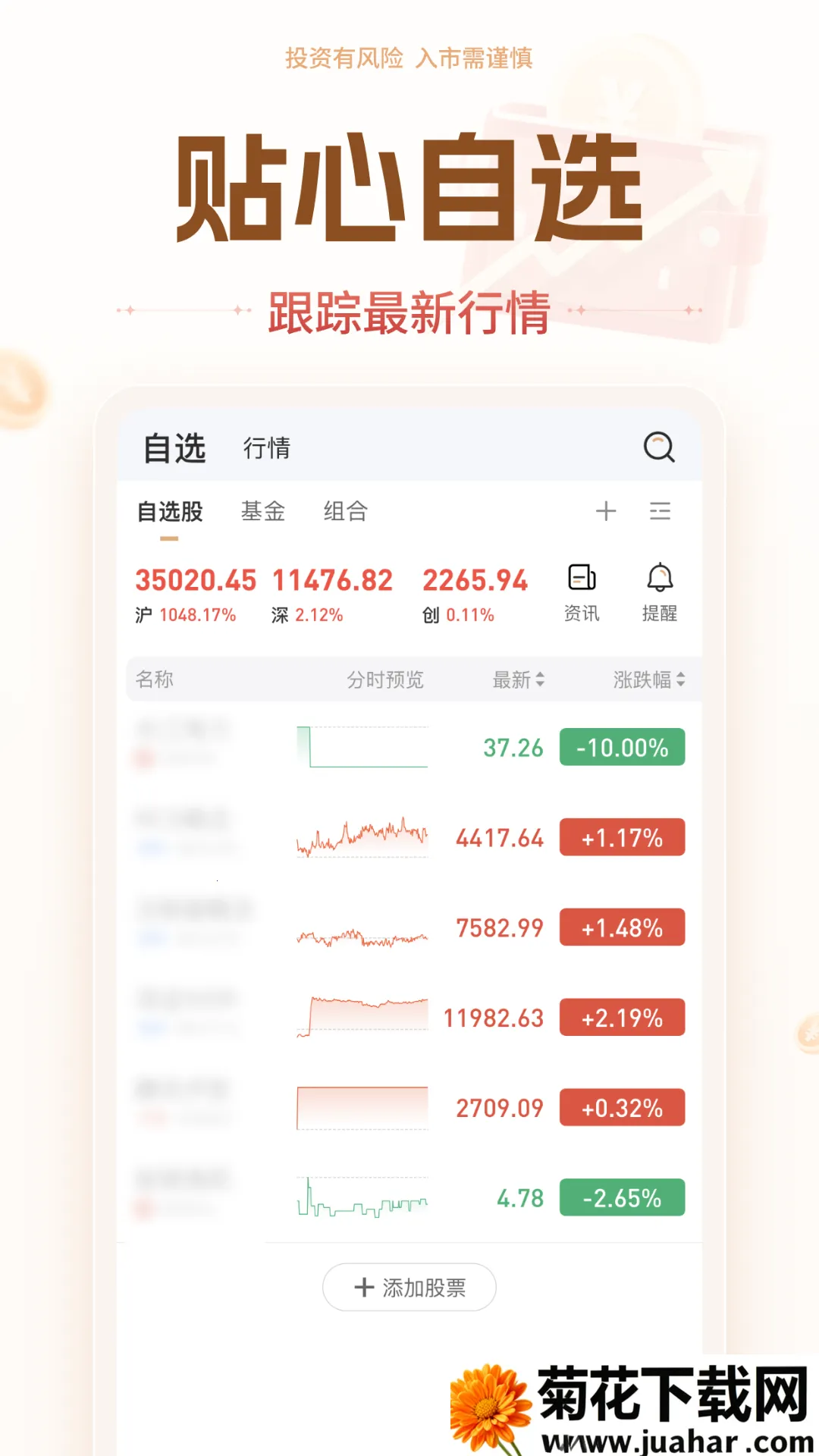
Task: Tap the 添加股票 button
Action: click(409, 1287)
